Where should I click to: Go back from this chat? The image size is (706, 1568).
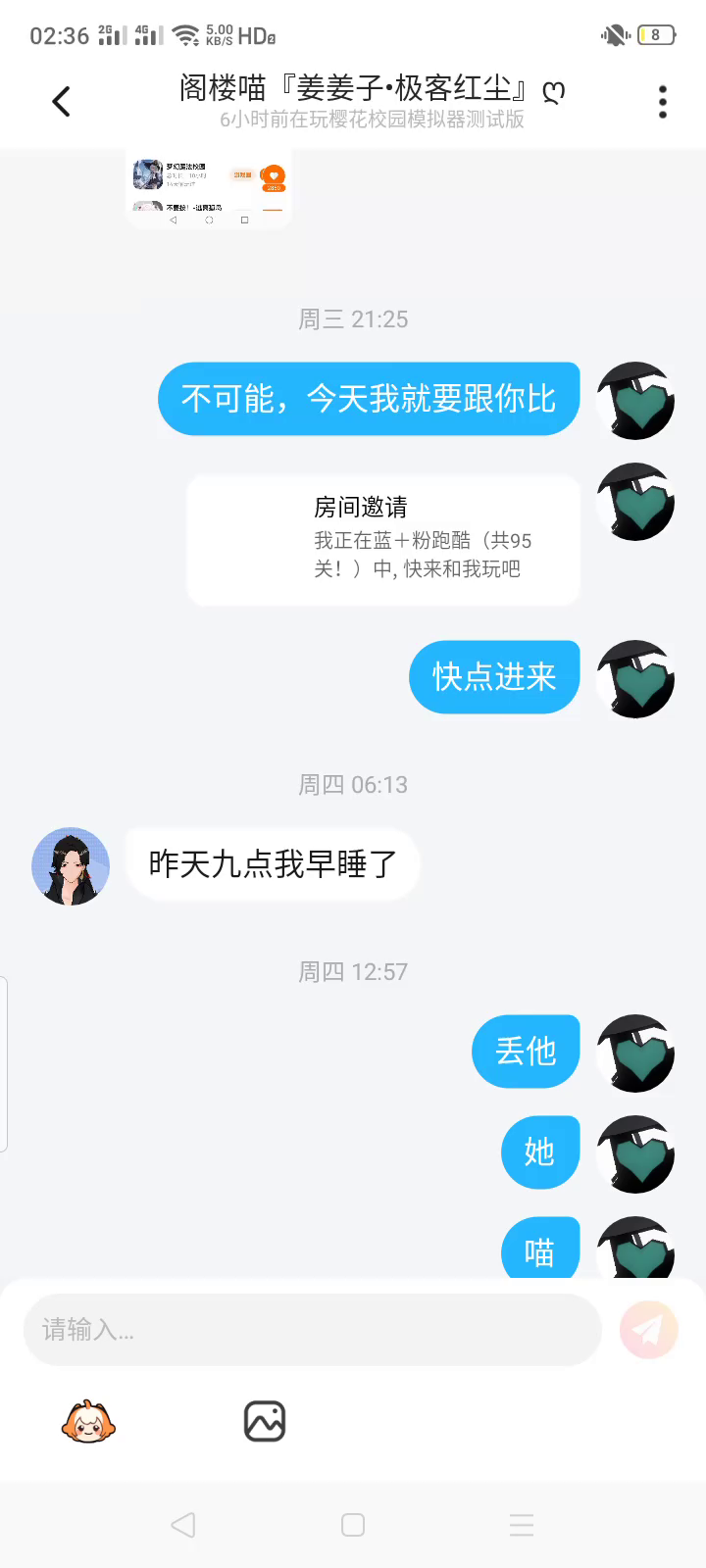tap(61, 101)
